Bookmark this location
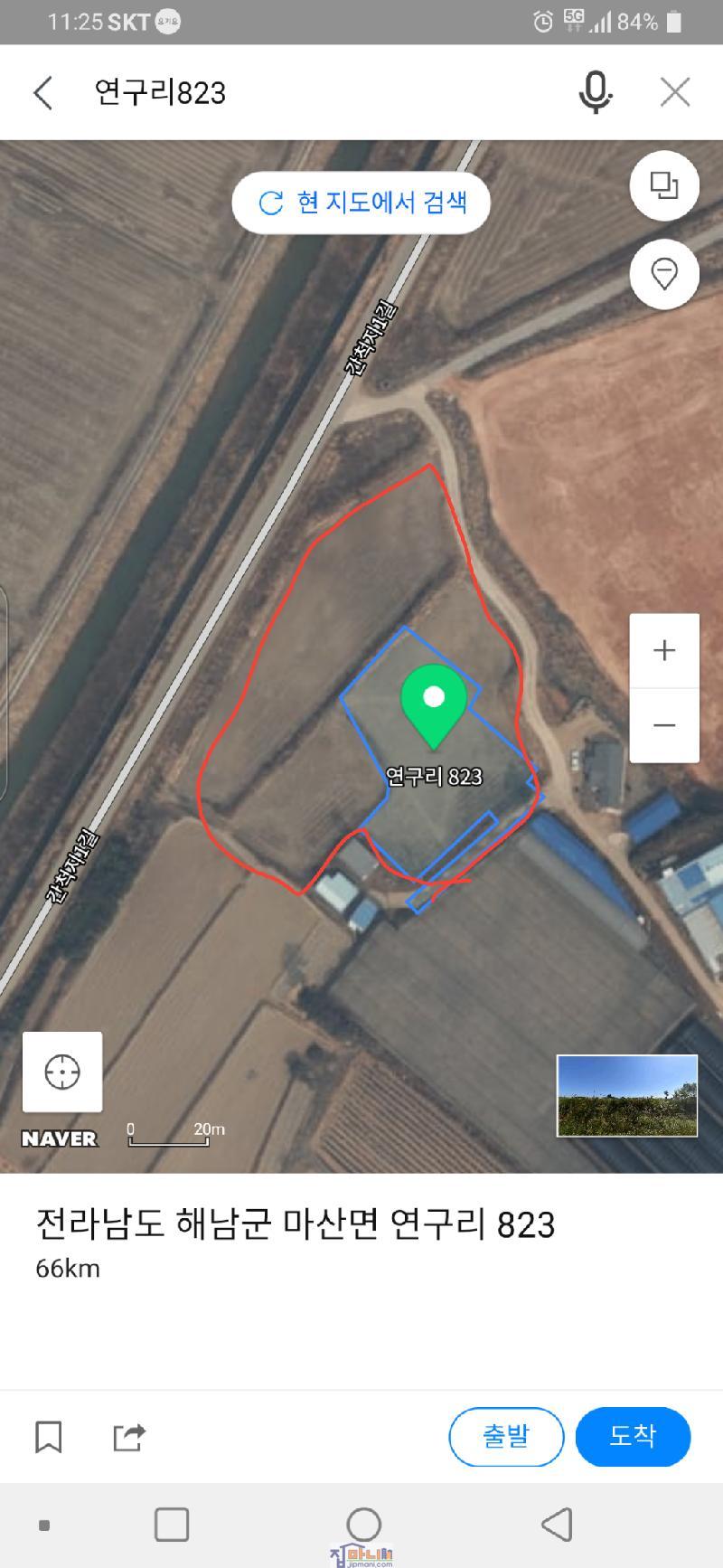Viewport: 723px width, 1568px height. tap(49, 1436)
